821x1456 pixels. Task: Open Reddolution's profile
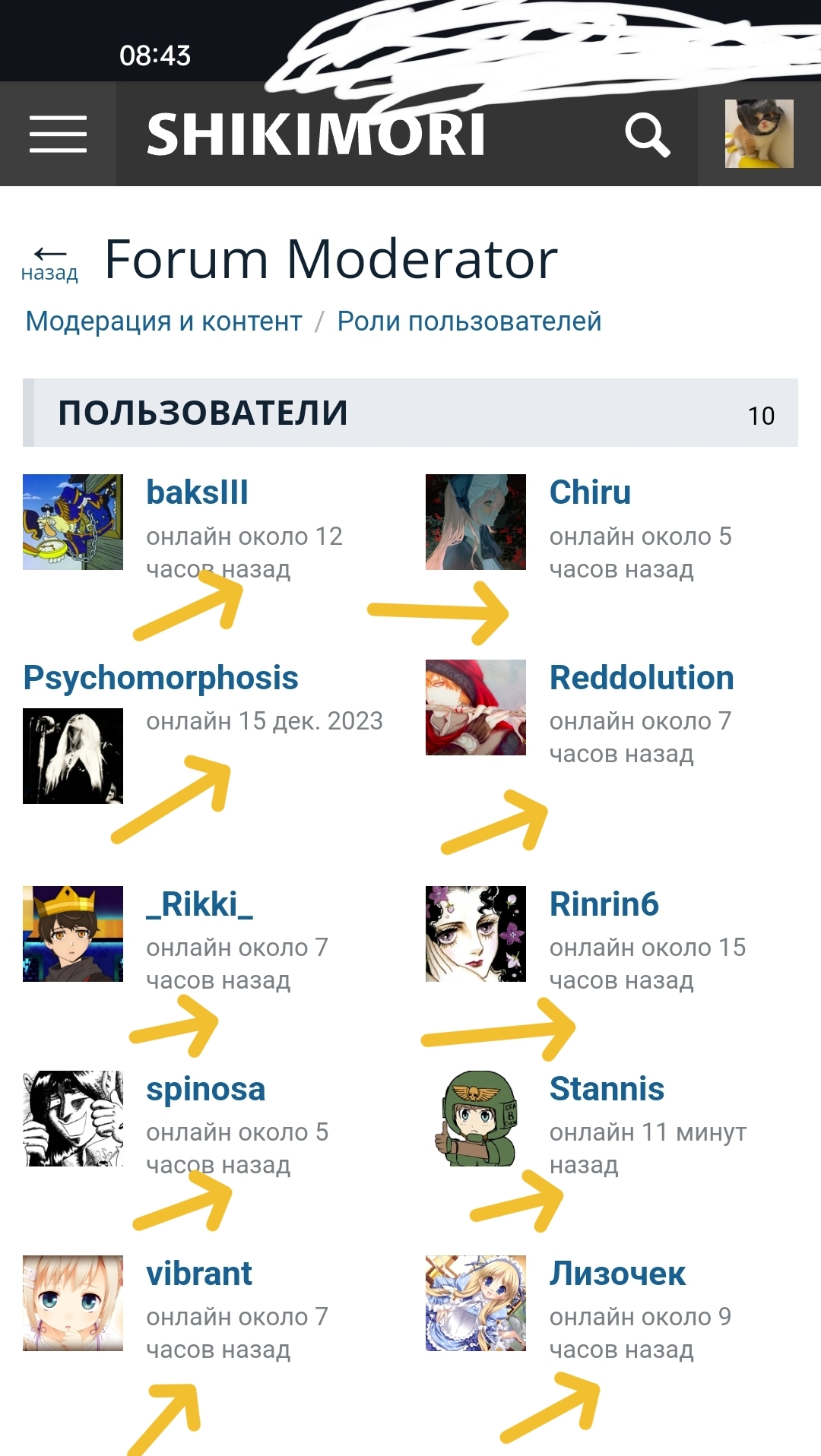point(641,678)
